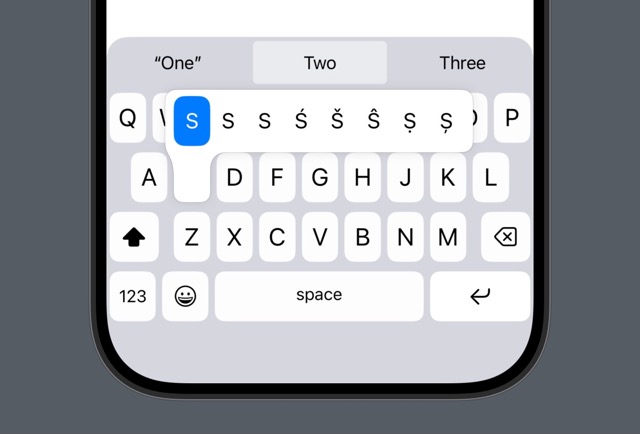Pick the "One" quoted suggestion
This screenshot has height=434, width=640.
pos(178,63)
